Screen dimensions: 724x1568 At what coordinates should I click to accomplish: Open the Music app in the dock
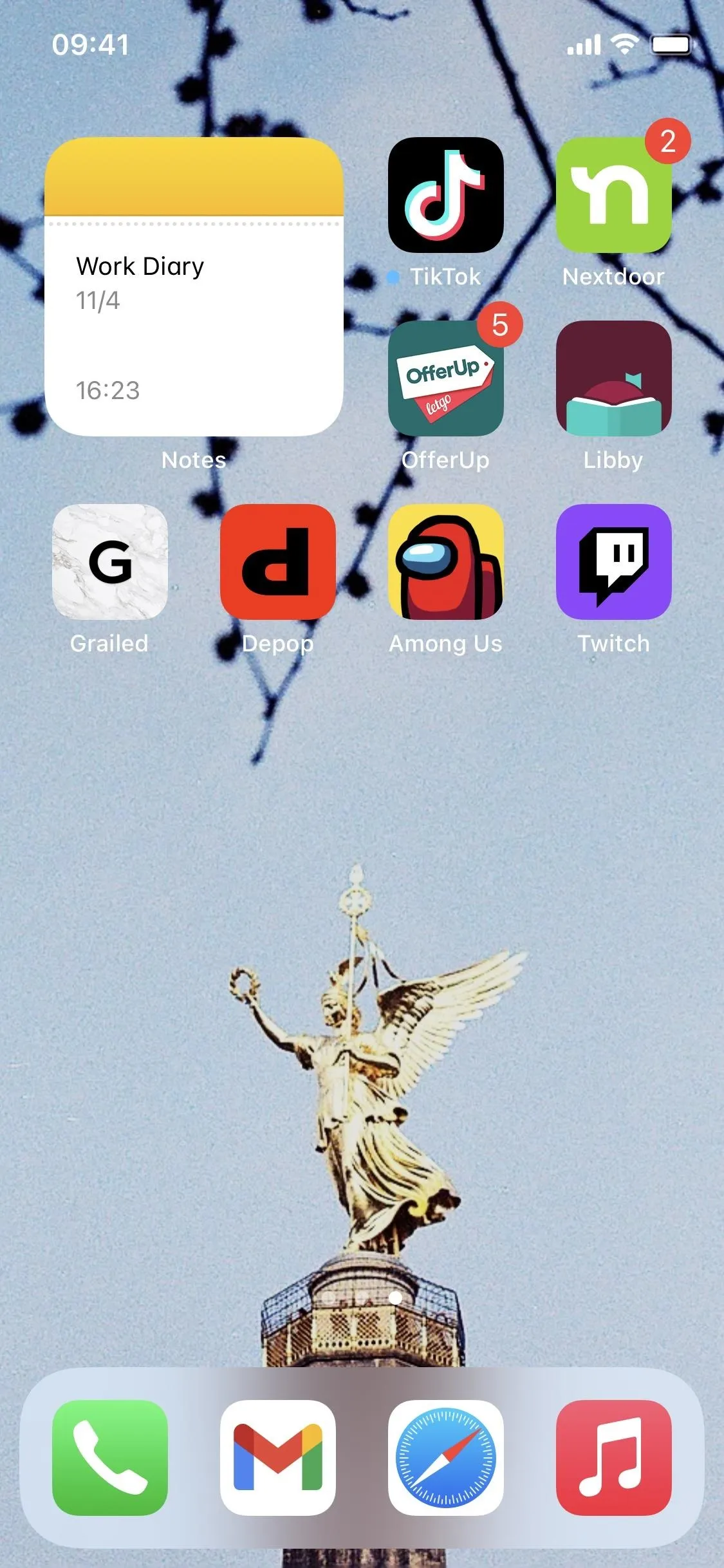click(x=613, y=1457)
